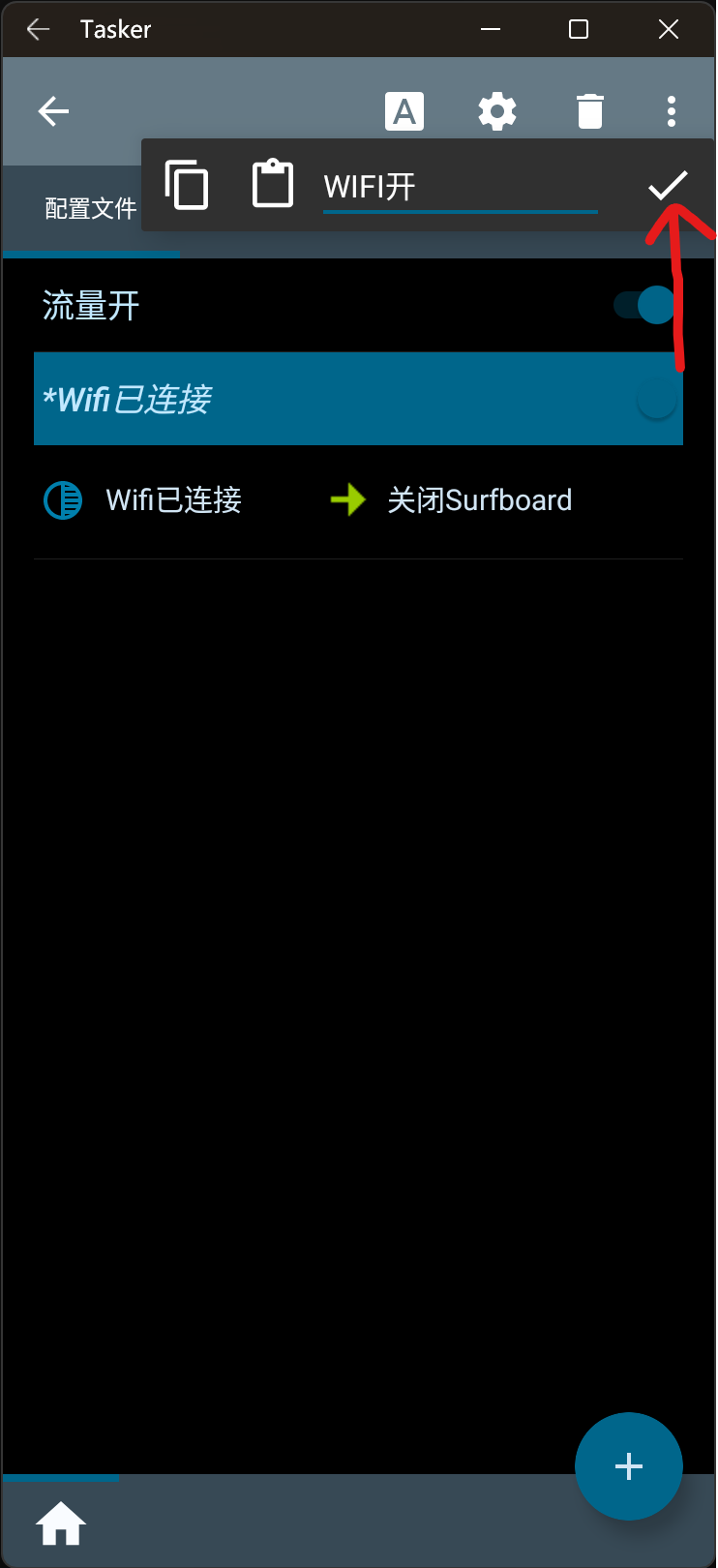Image resolution: width=718 pixels, height=1568 pixels.
Task: Open the 关闭Surfboard task
Action: (x=479, y=500)
